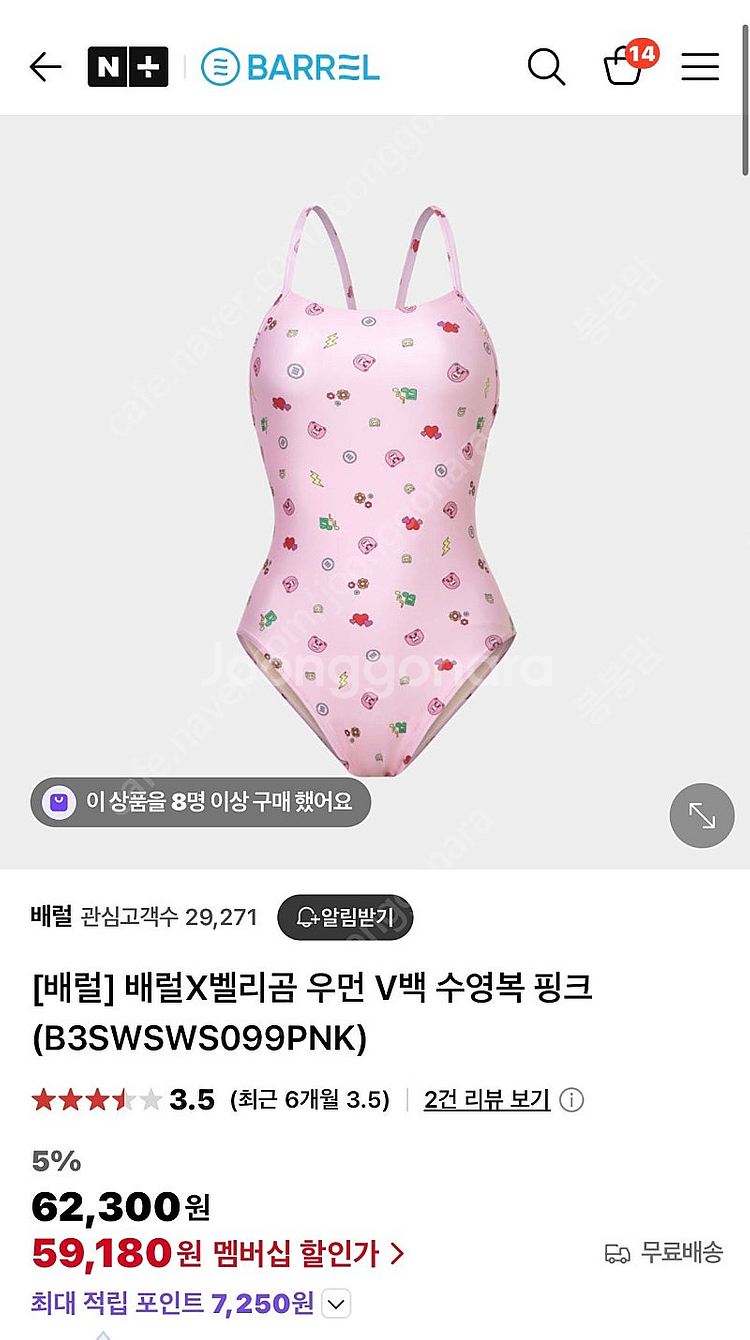The width and height of the screenshot is (750, 1340).
Task: View the pink swimsuit product image
Action: (375, 490)
